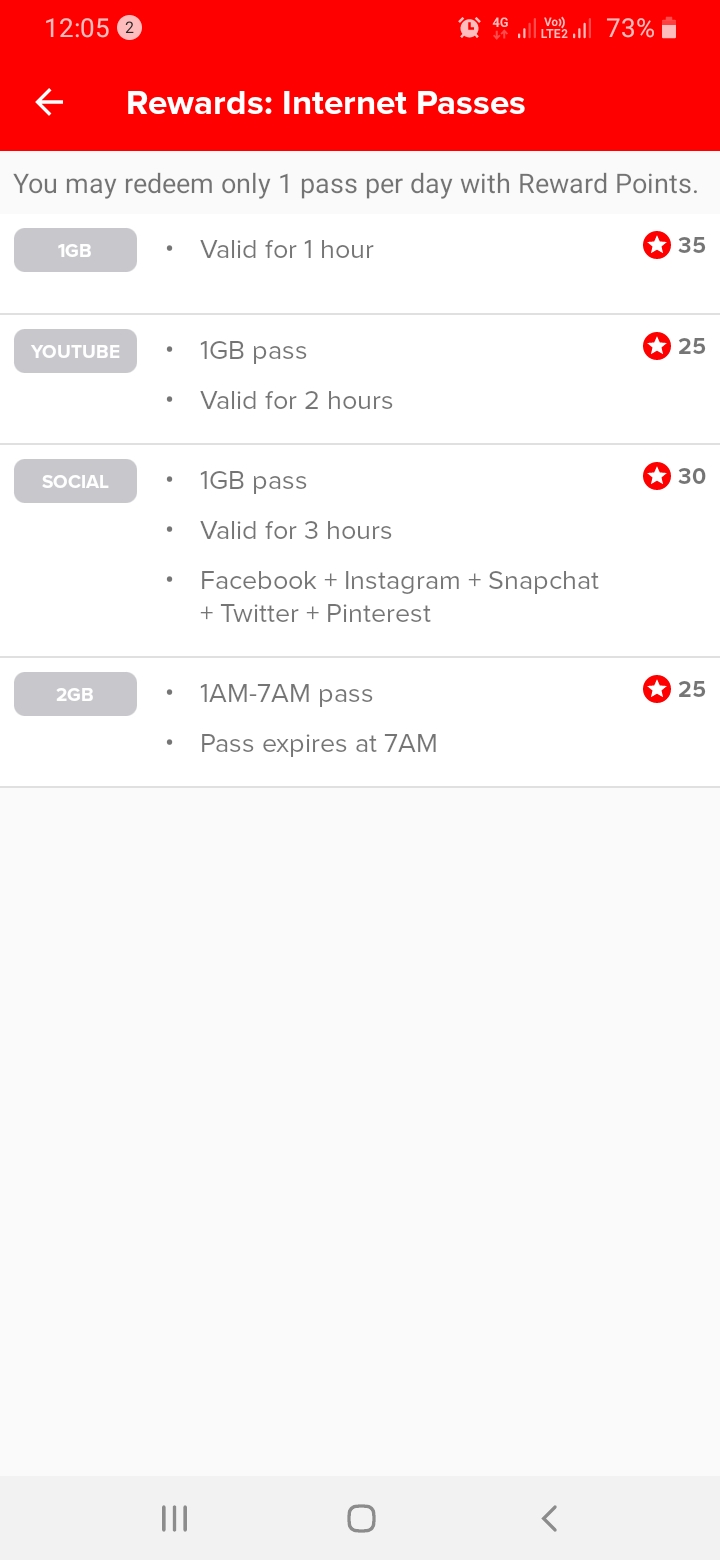Viewport: 720px width, 1560px height.
Task: Select the 1GB pass valid for 1 hour
Action: (x=360, y=264)
